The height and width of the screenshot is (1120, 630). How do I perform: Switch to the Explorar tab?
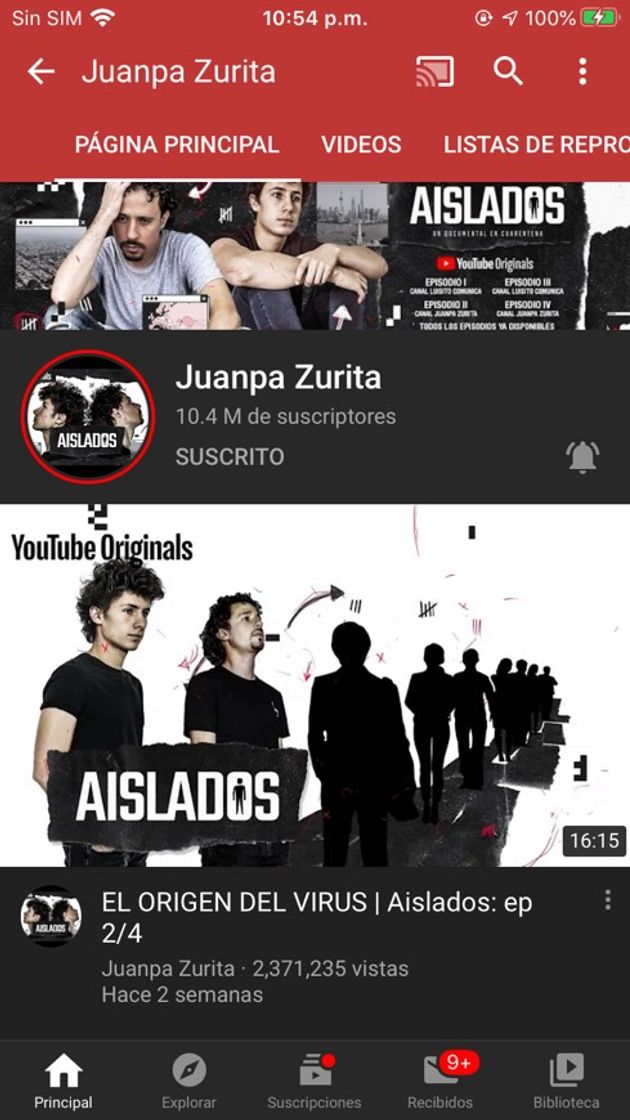(189, 1082)
